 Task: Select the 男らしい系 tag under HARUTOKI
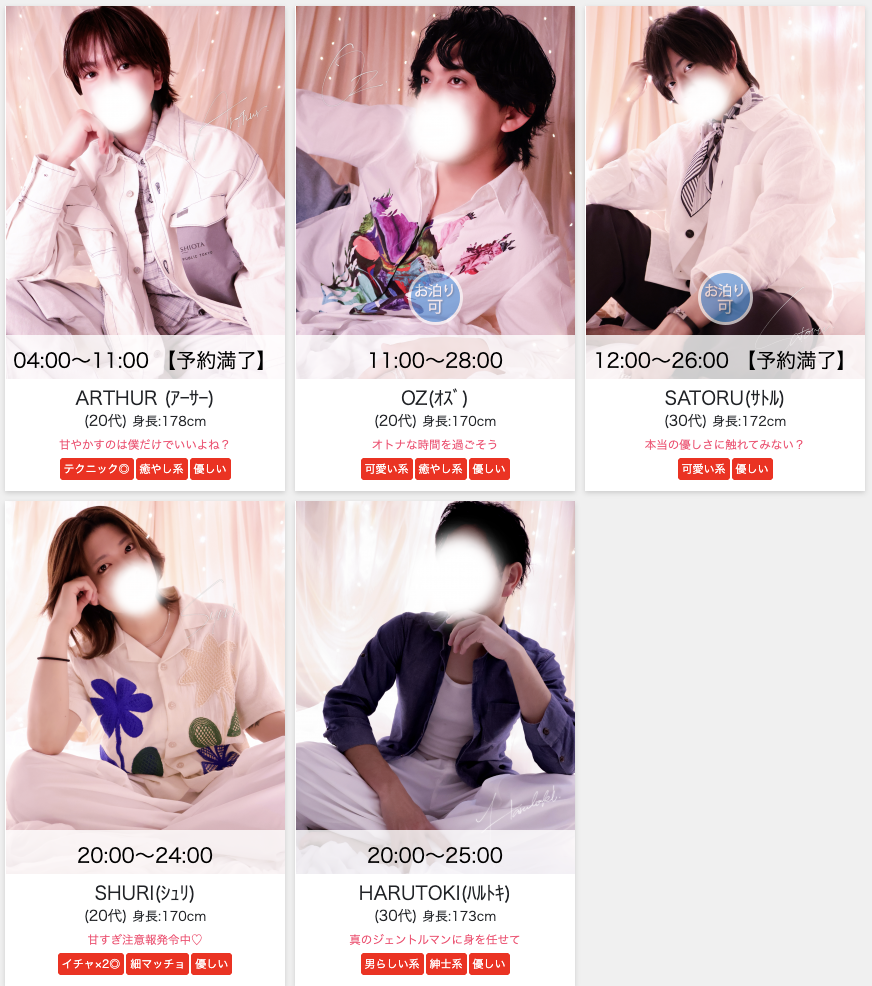click(x=392, y=964)
